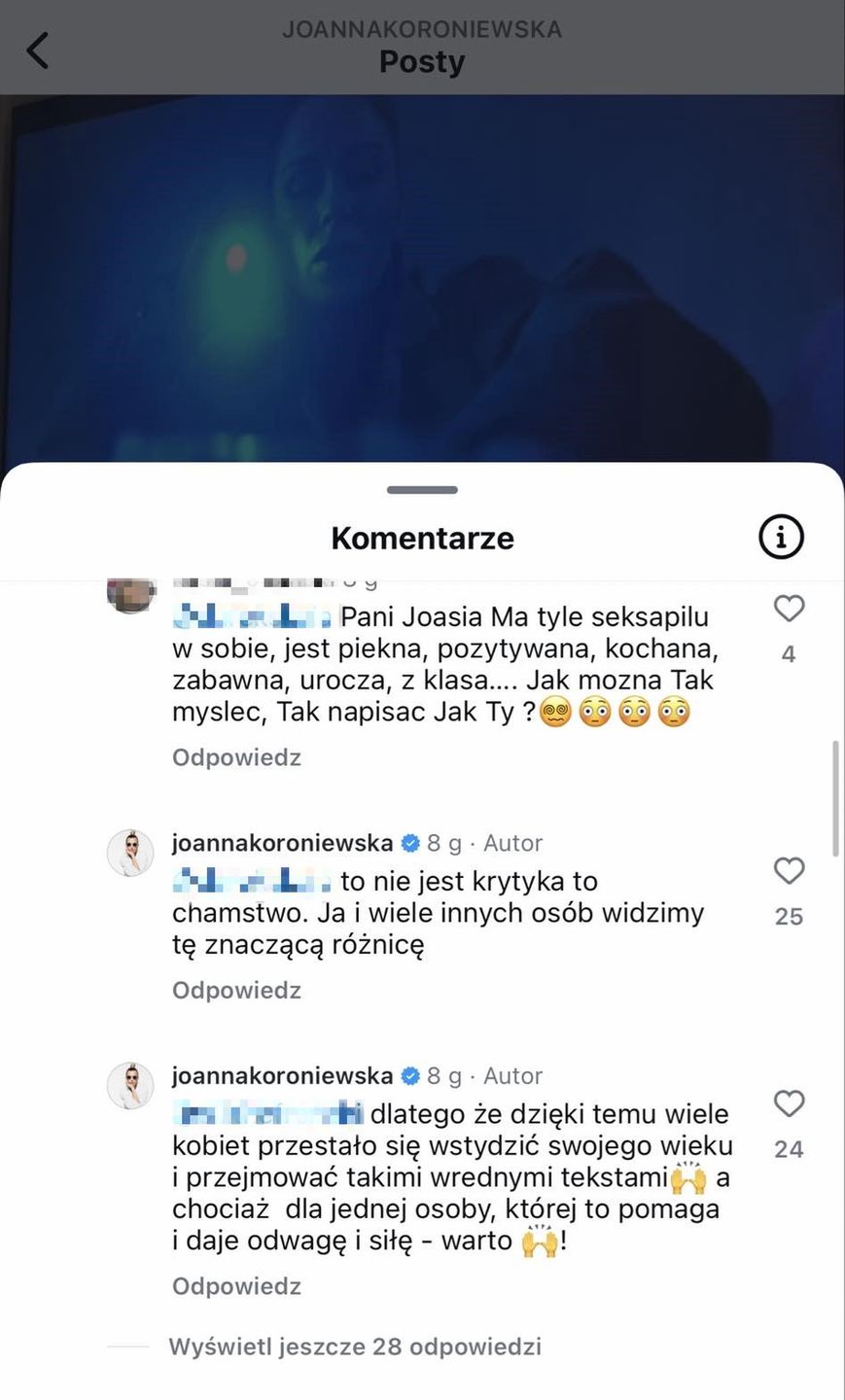
Task: Like the comment about Pani Joasia
Action: 789,610
